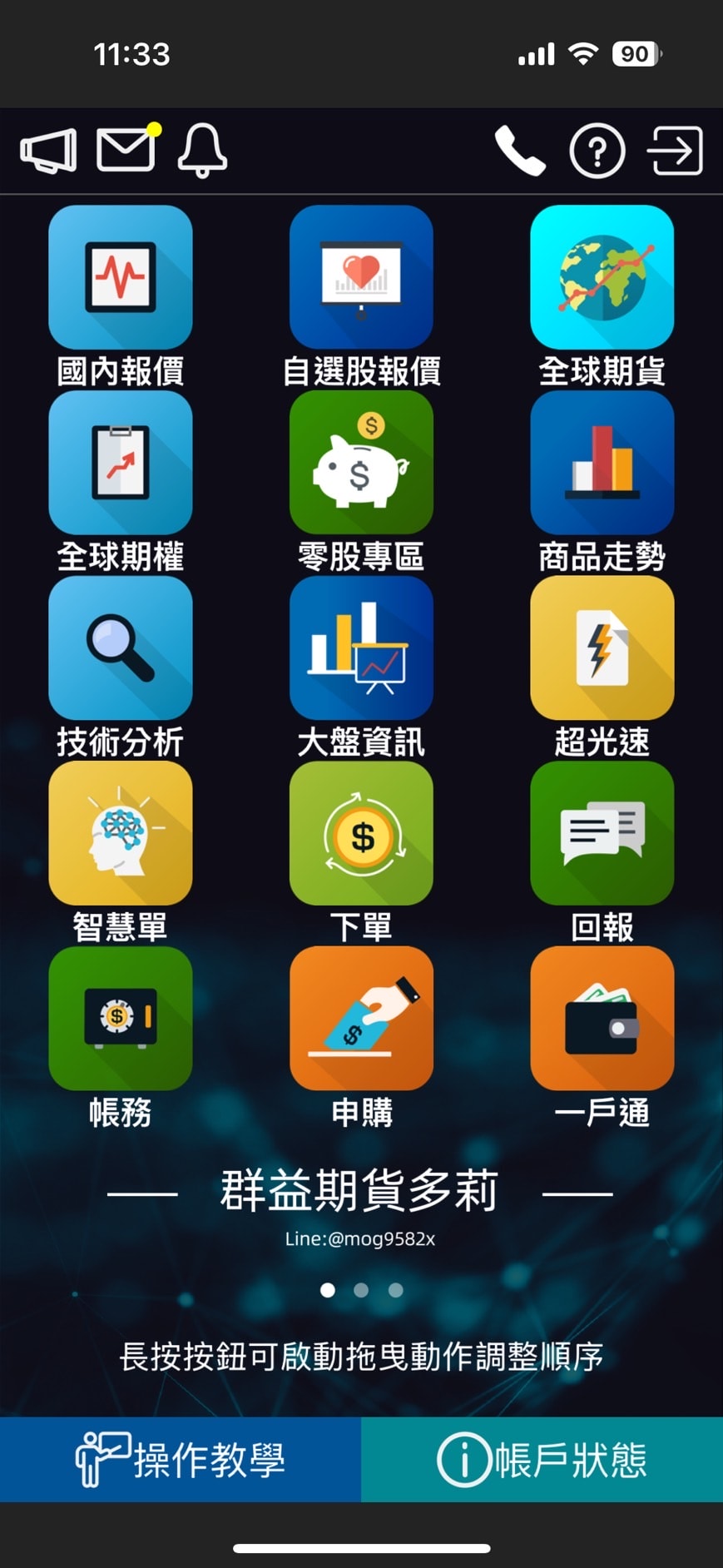Open 大盤資訊 market info
Screen dimensions: 723x1568
click(x=361, y=648)
